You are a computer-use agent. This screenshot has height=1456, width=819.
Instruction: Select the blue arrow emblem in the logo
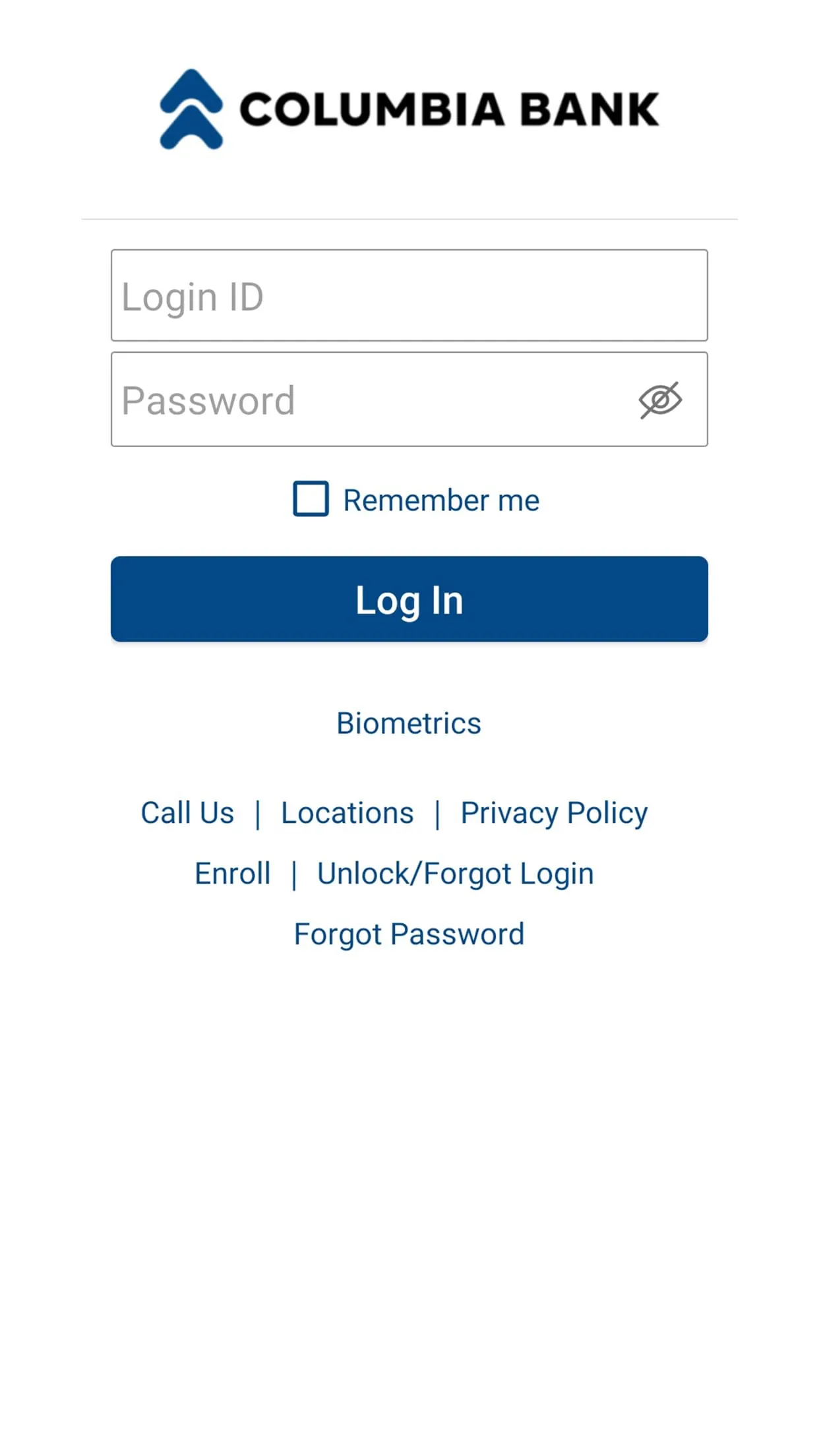tap(192, 109)
